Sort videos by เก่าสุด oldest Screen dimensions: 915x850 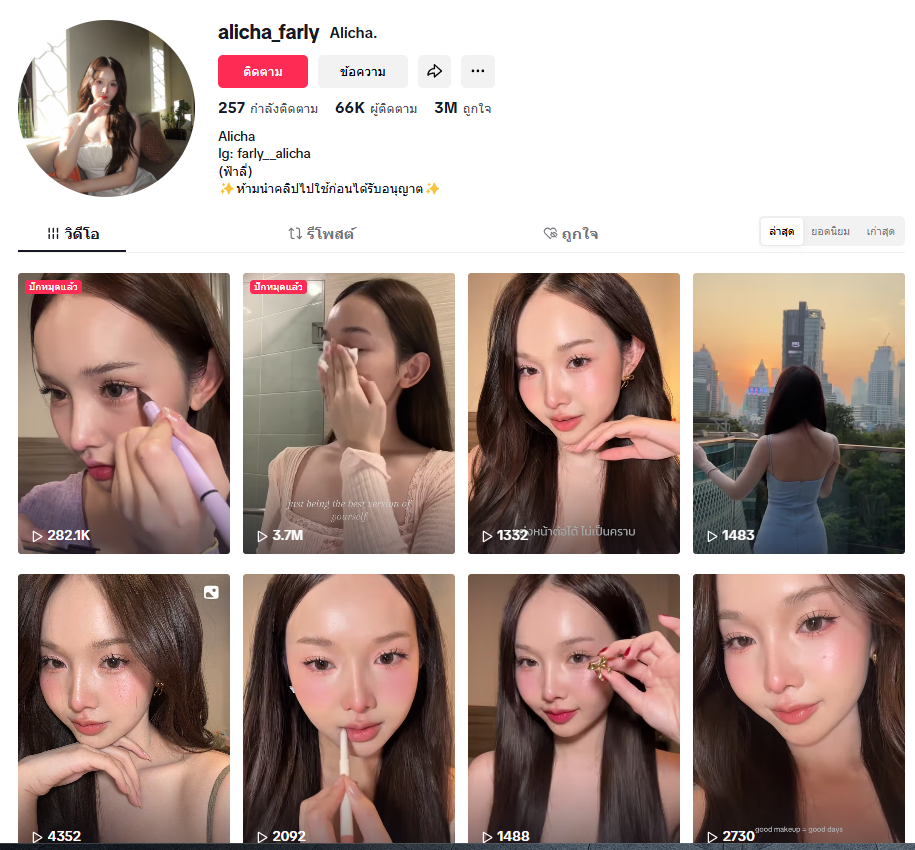[x=880, y=232]
